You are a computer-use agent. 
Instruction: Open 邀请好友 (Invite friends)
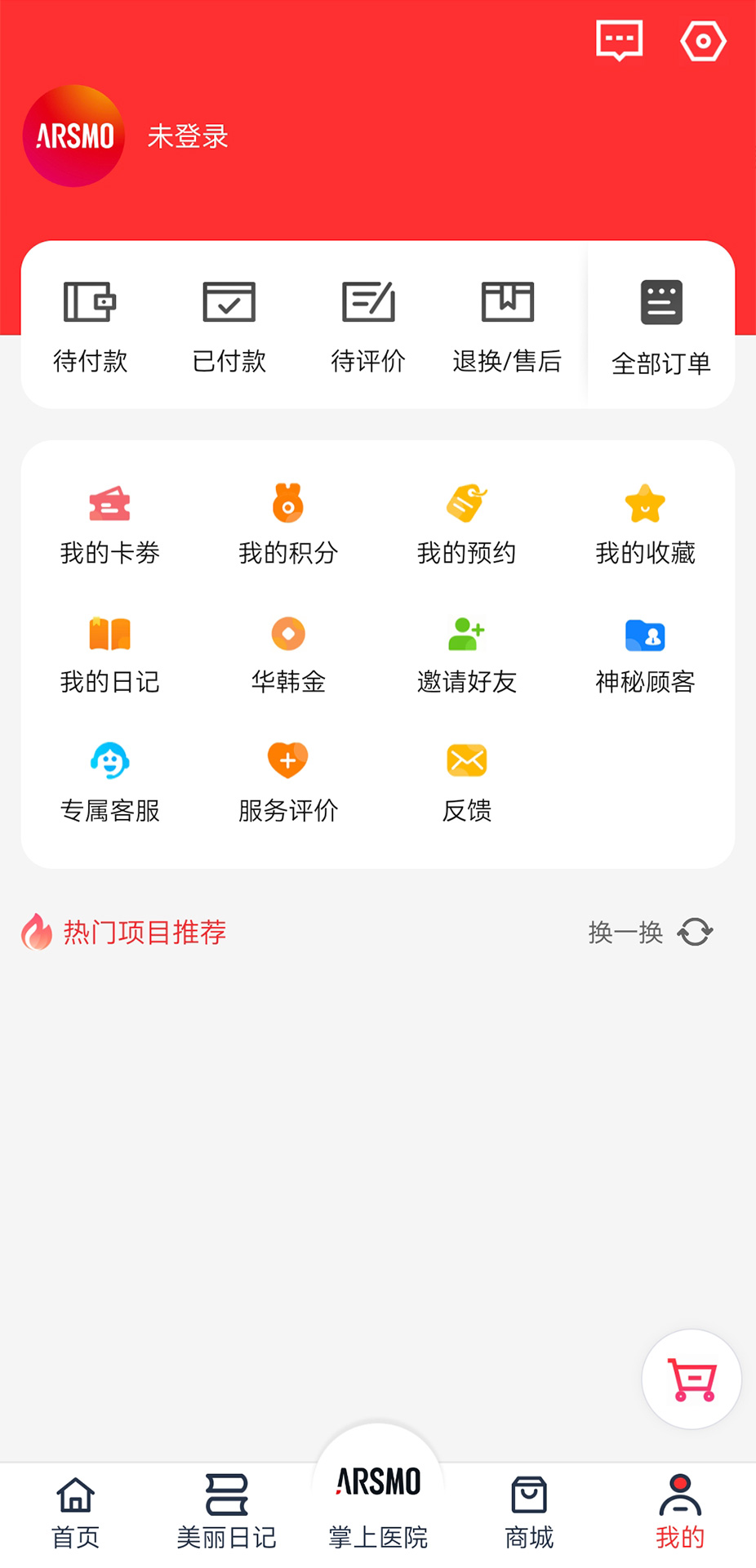[466, 653]
